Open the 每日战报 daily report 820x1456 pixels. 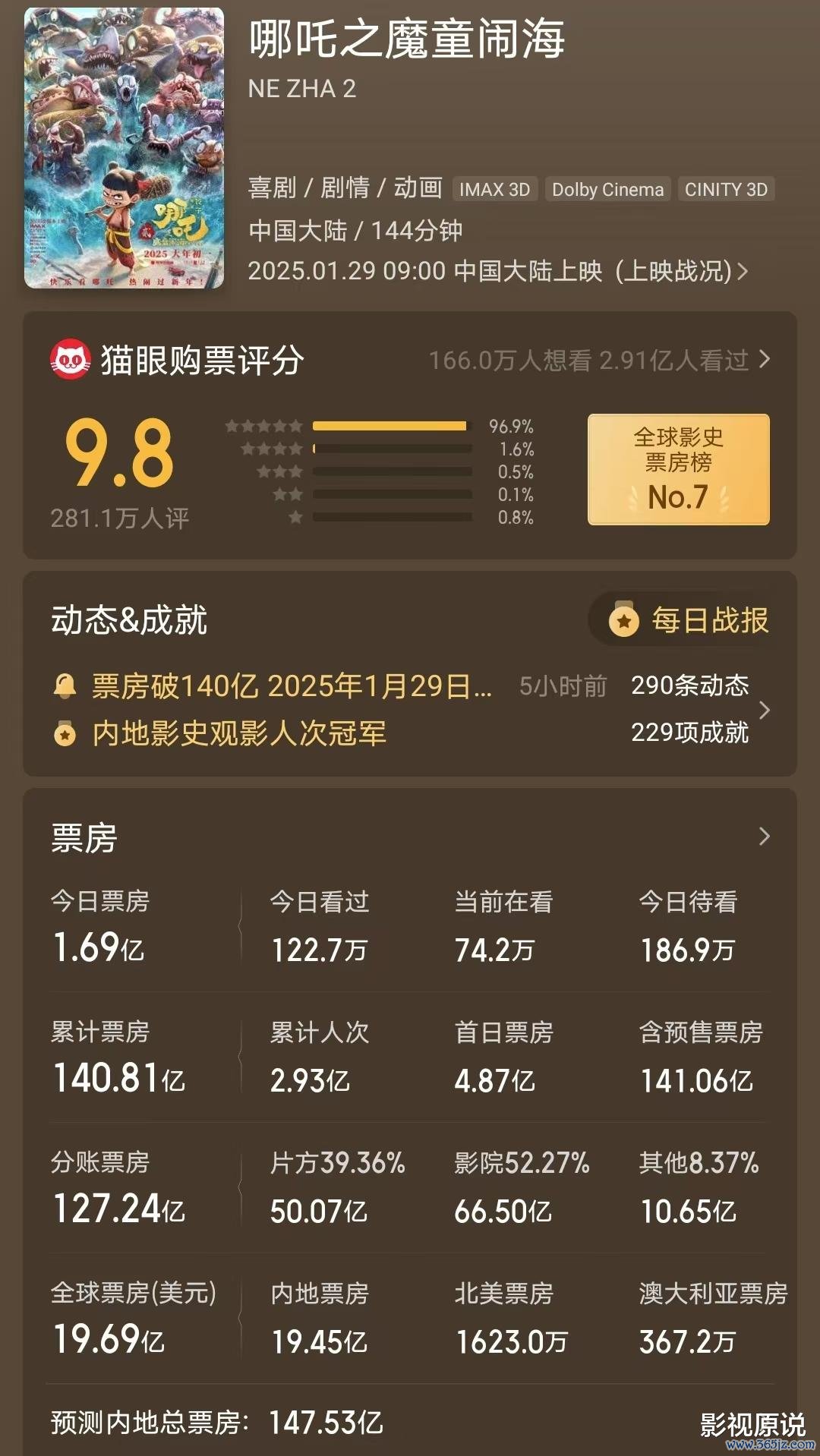coord(689,620)
